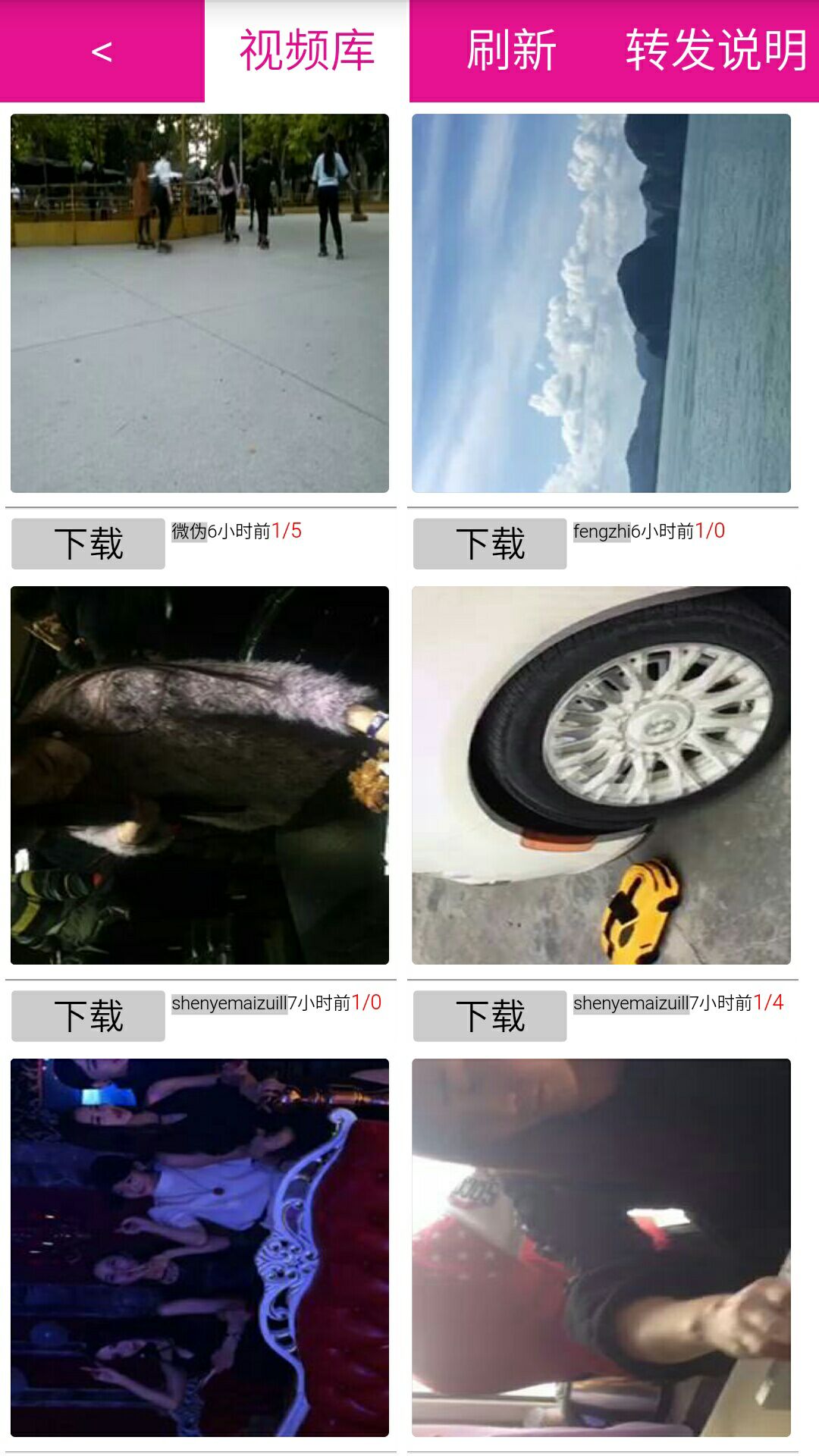Screen dimensions: 819x1456
Task: Open the red cap person video
Action: point(601,1247)
